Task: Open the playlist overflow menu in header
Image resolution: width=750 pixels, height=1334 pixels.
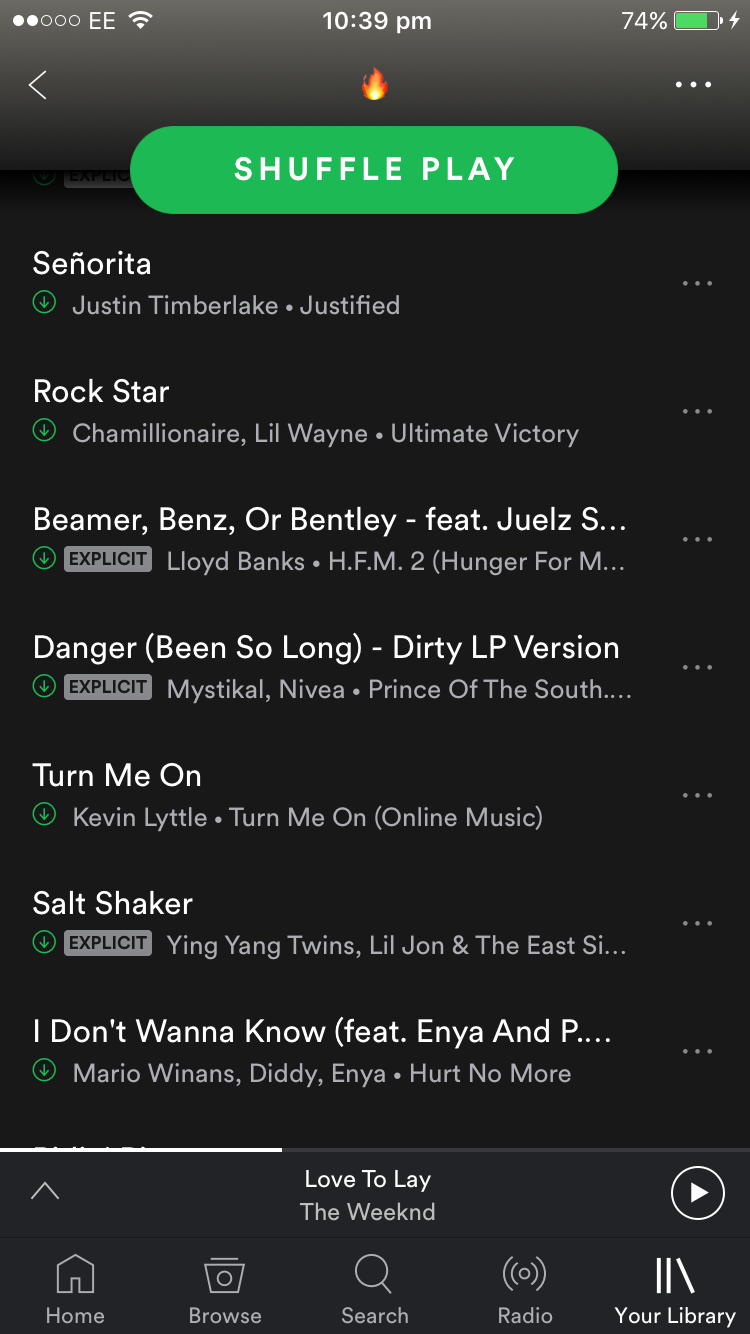Action: tap(693, 85)
